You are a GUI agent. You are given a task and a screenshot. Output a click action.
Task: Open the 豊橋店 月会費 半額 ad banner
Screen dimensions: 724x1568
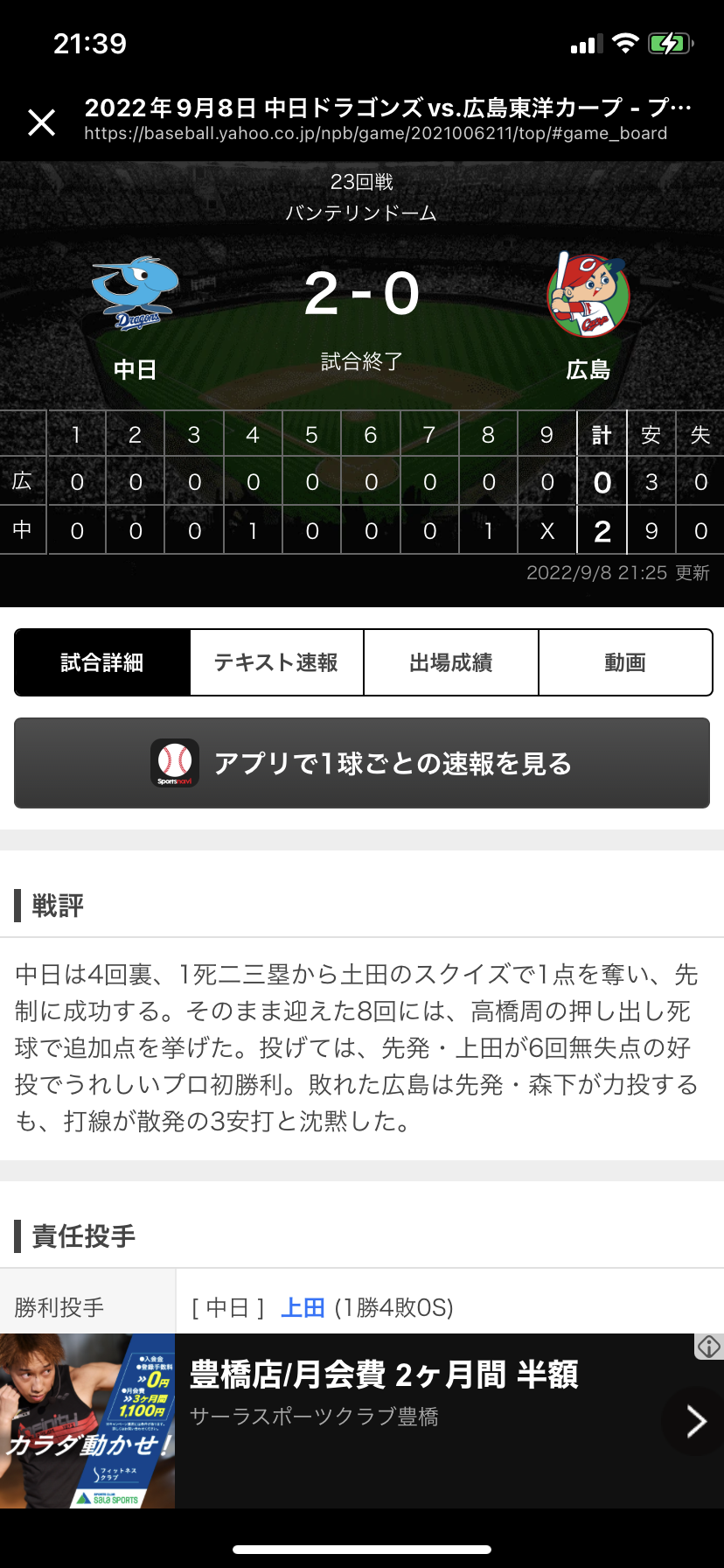point(362,1421)
